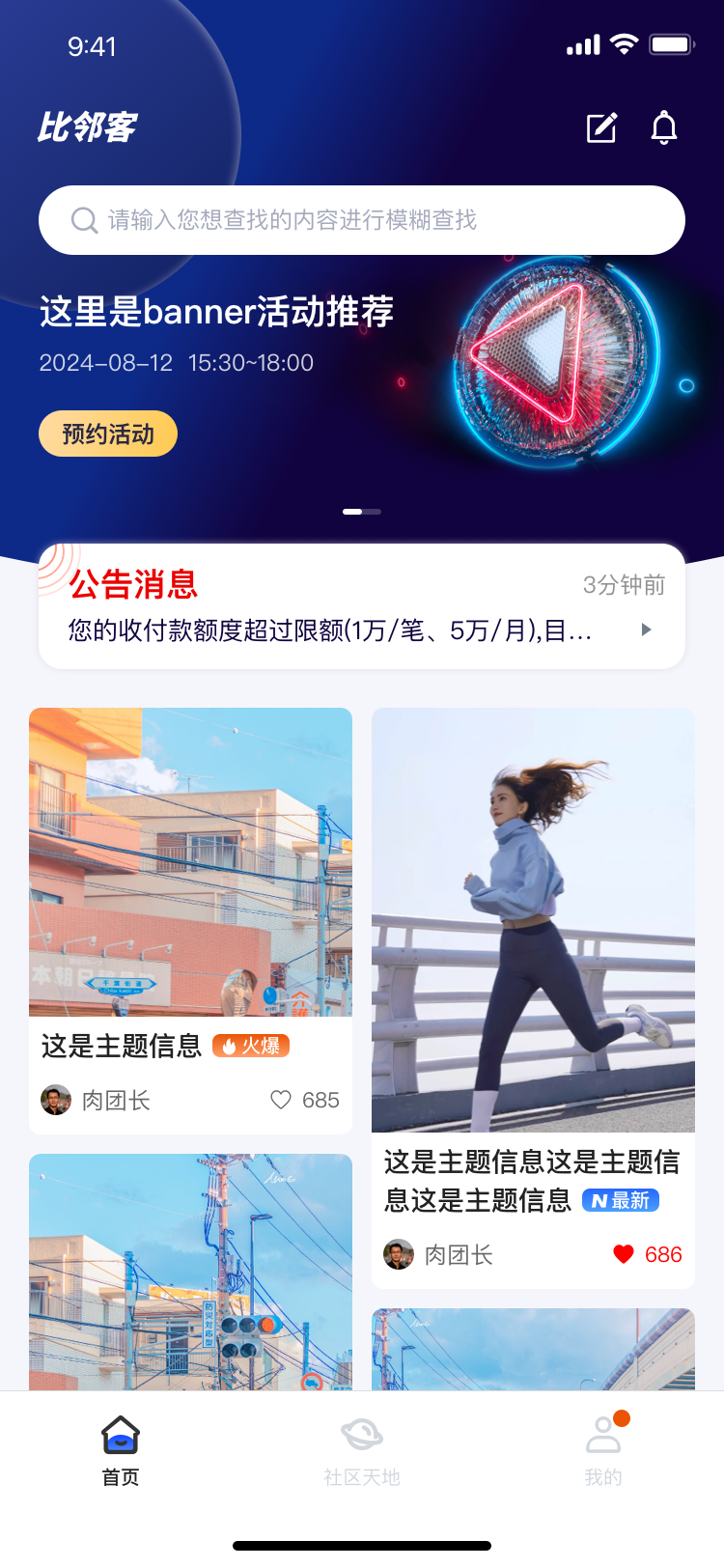Image resolution: width=724 pixels, height=1568 pixels.
Task: Switch to the 我的 tab
Action: point(603,1451)
